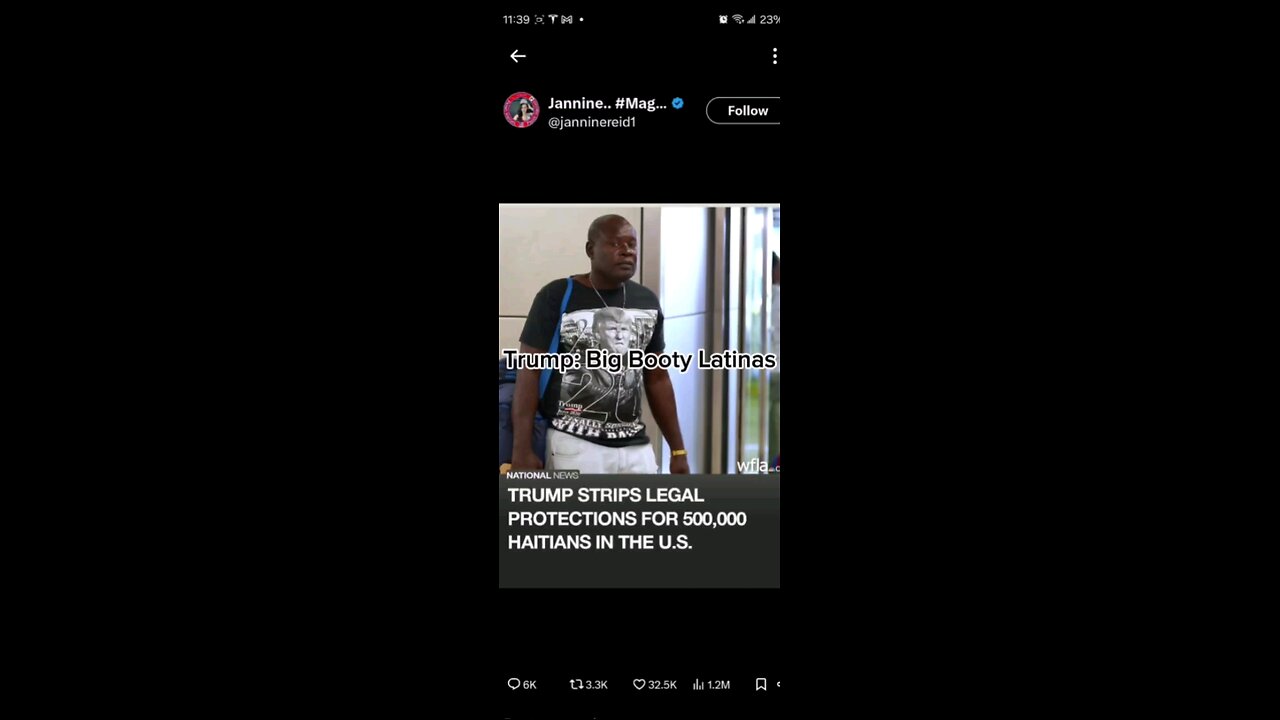The height and width of the screenshot is (720, 1280).
Task: Follow Jannine's account
Action: coord(745,111)
